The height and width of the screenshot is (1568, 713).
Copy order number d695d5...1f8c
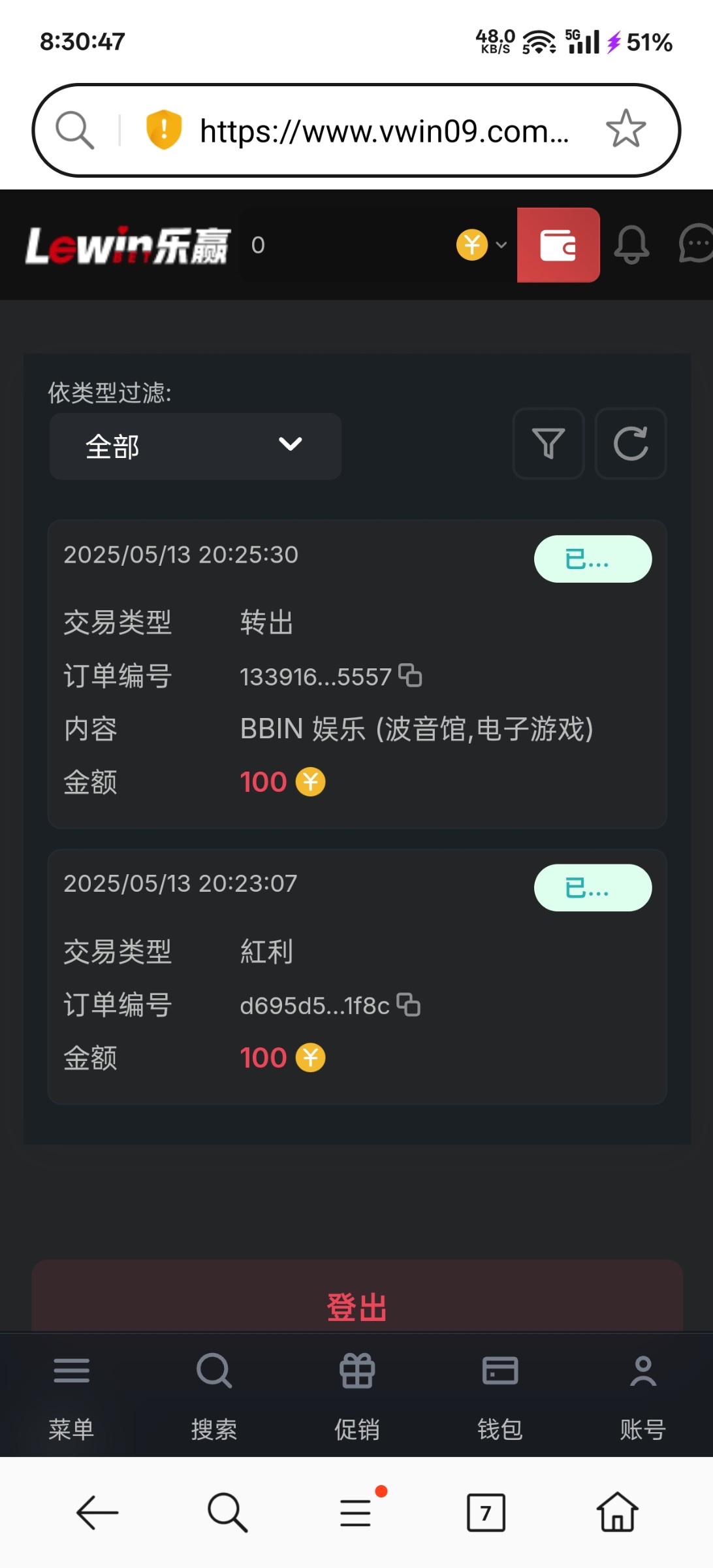tap(409, 1005)
